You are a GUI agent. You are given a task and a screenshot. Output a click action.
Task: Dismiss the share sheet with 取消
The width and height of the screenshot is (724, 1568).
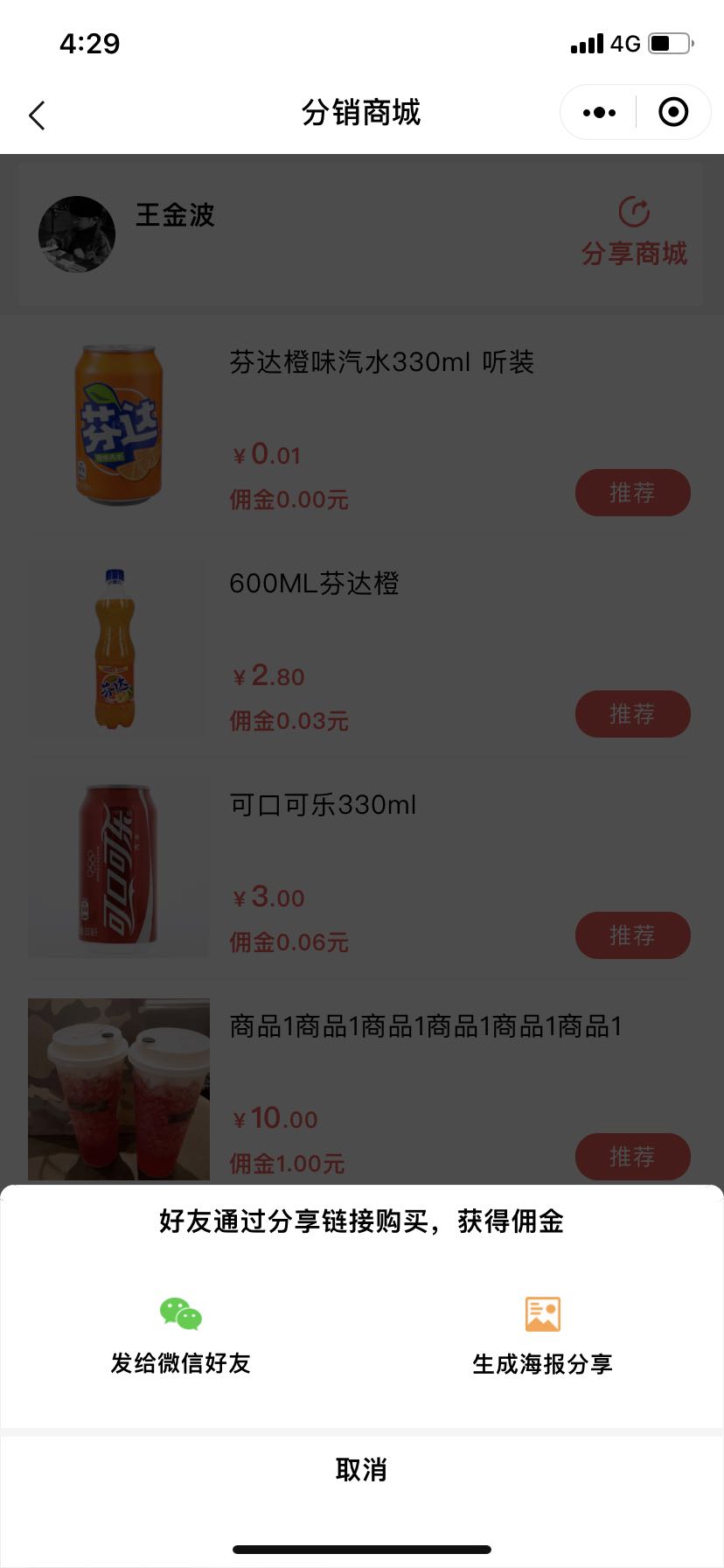[x=361, y=1470]
